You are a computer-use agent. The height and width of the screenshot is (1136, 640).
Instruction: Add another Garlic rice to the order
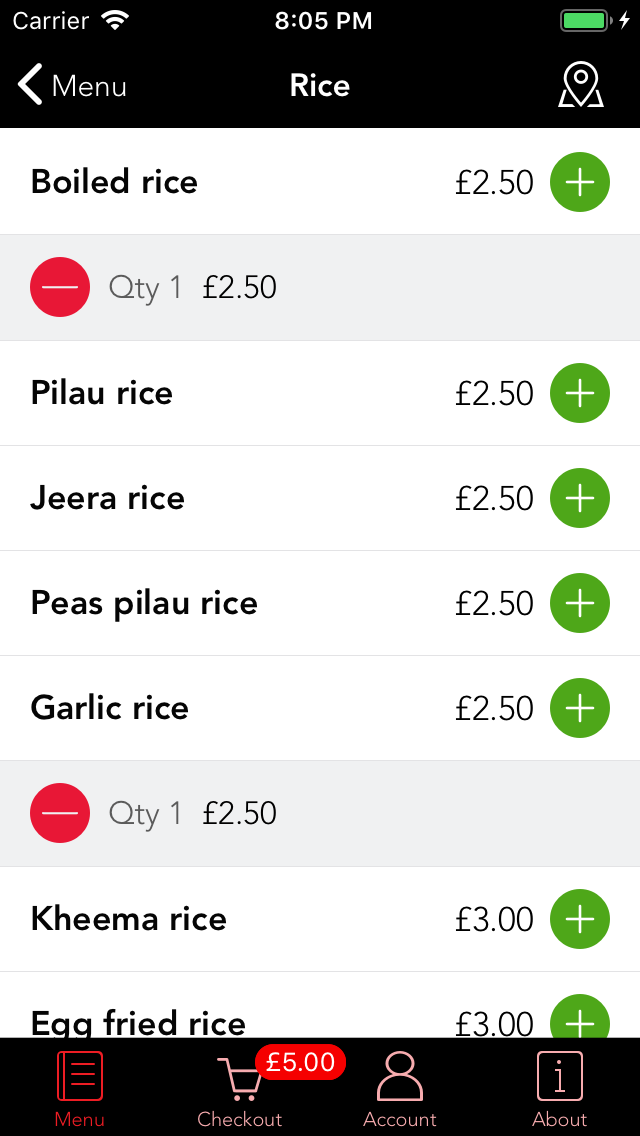pos(580,709)
